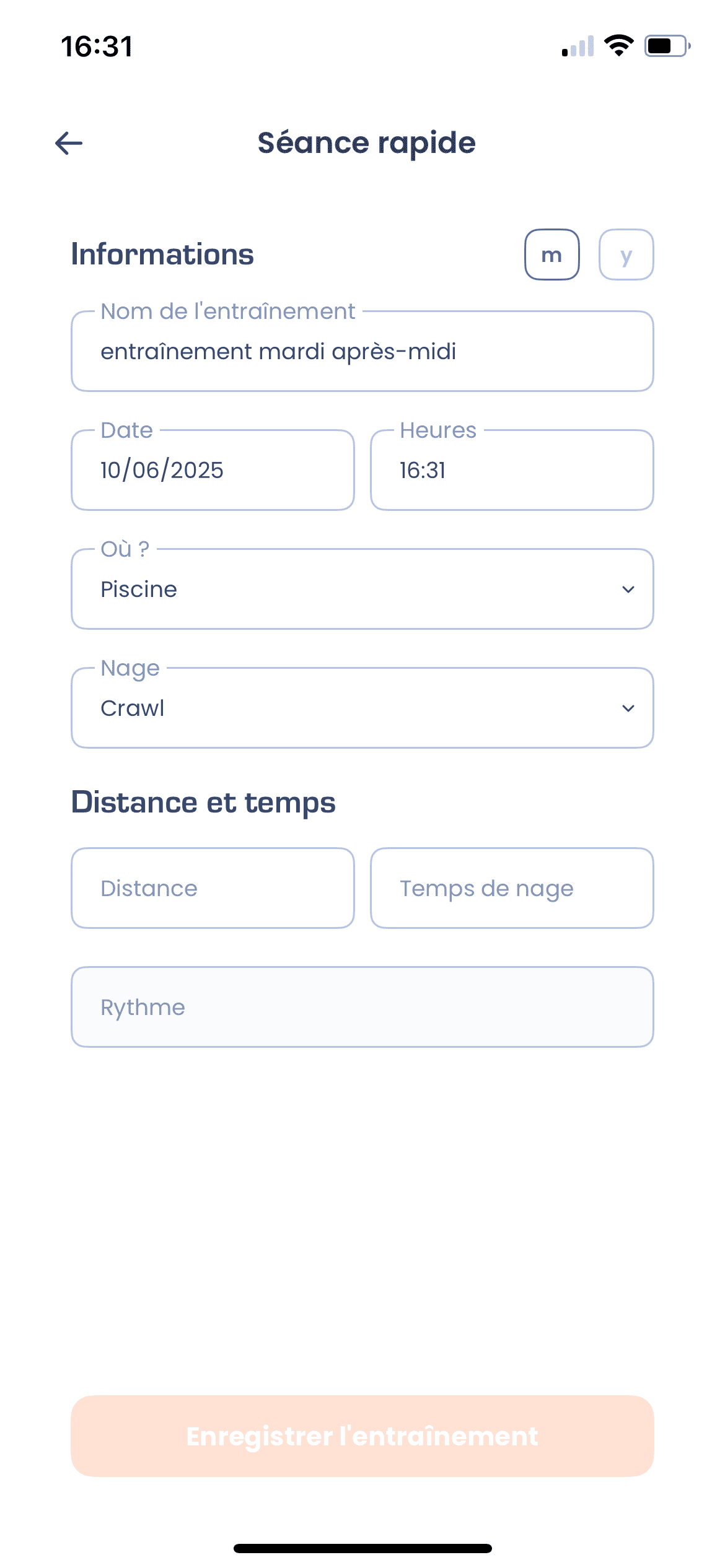Screen dimensions: 725x1568
Task: Tap the Rythme field
Action: point(362,1007)
